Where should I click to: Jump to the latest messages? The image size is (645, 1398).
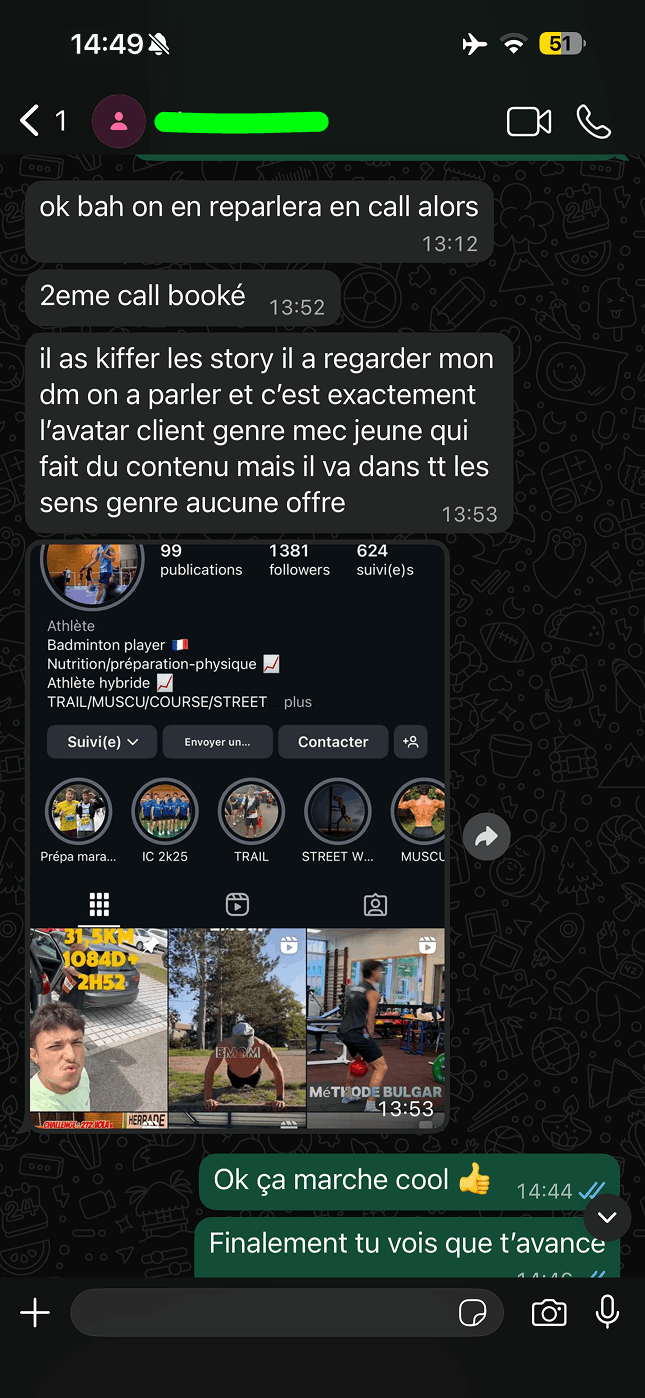607,1218
